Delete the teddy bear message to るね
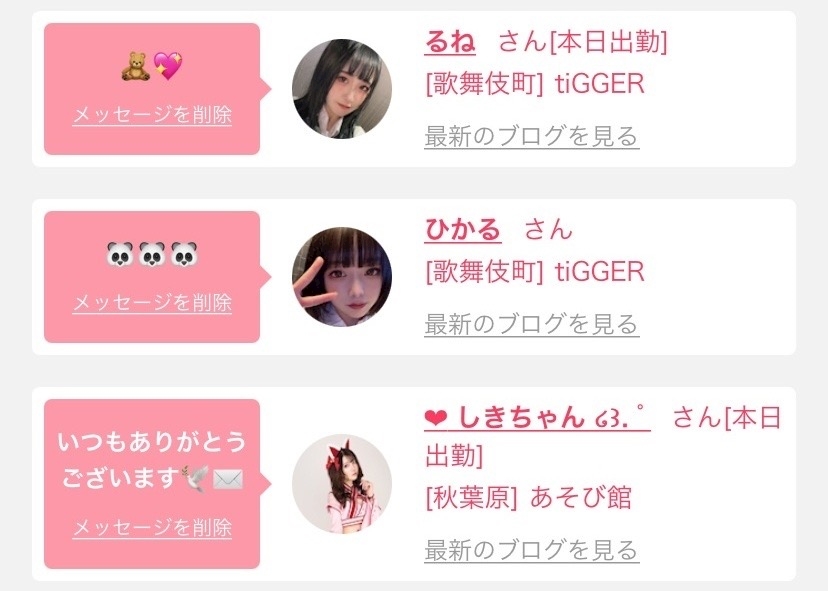This screenshot has height=591, width=828. (x=152, y=115)
